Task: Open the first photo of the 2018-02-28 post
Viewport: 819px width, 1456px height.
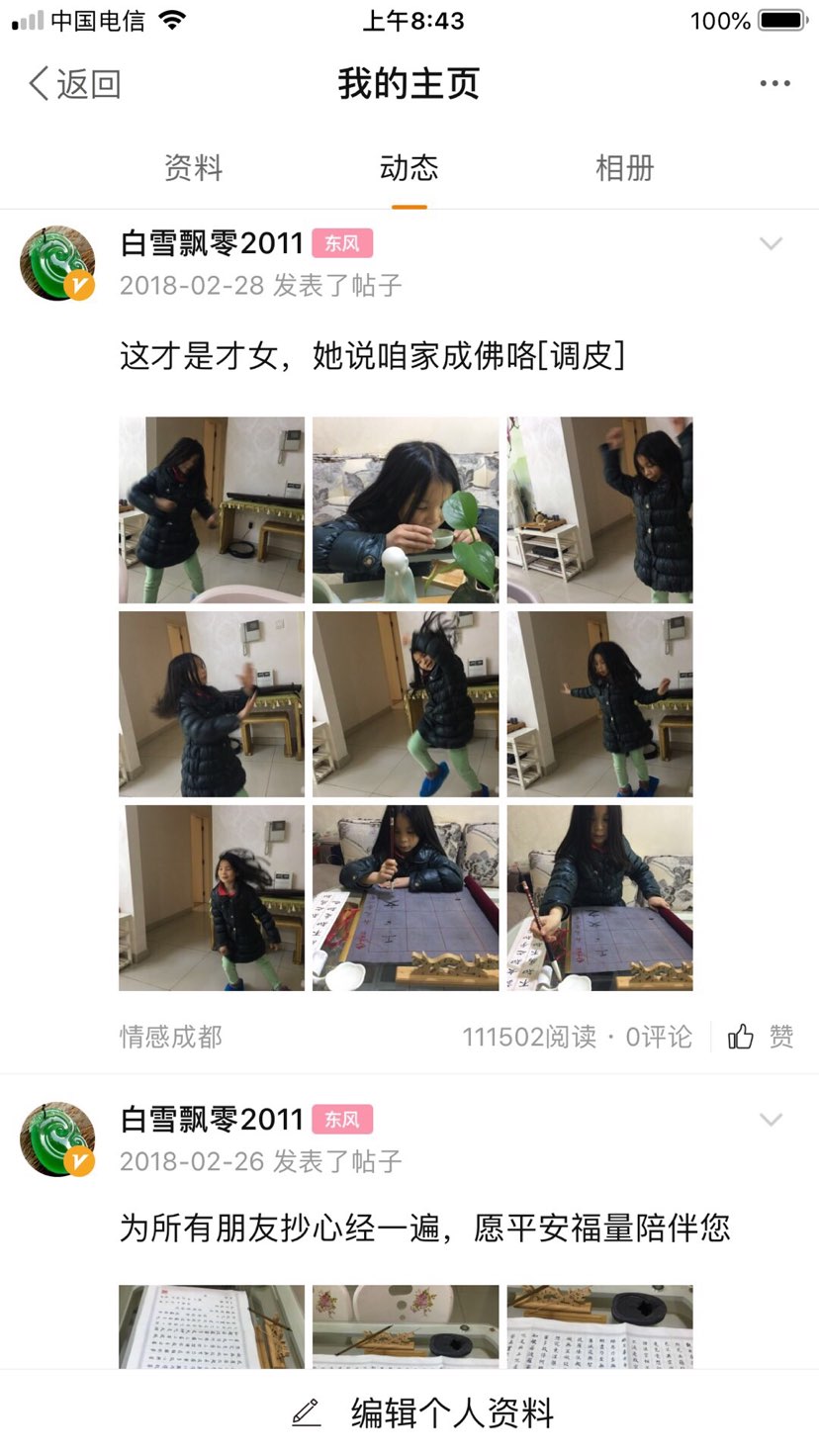Action: [212, 509]
